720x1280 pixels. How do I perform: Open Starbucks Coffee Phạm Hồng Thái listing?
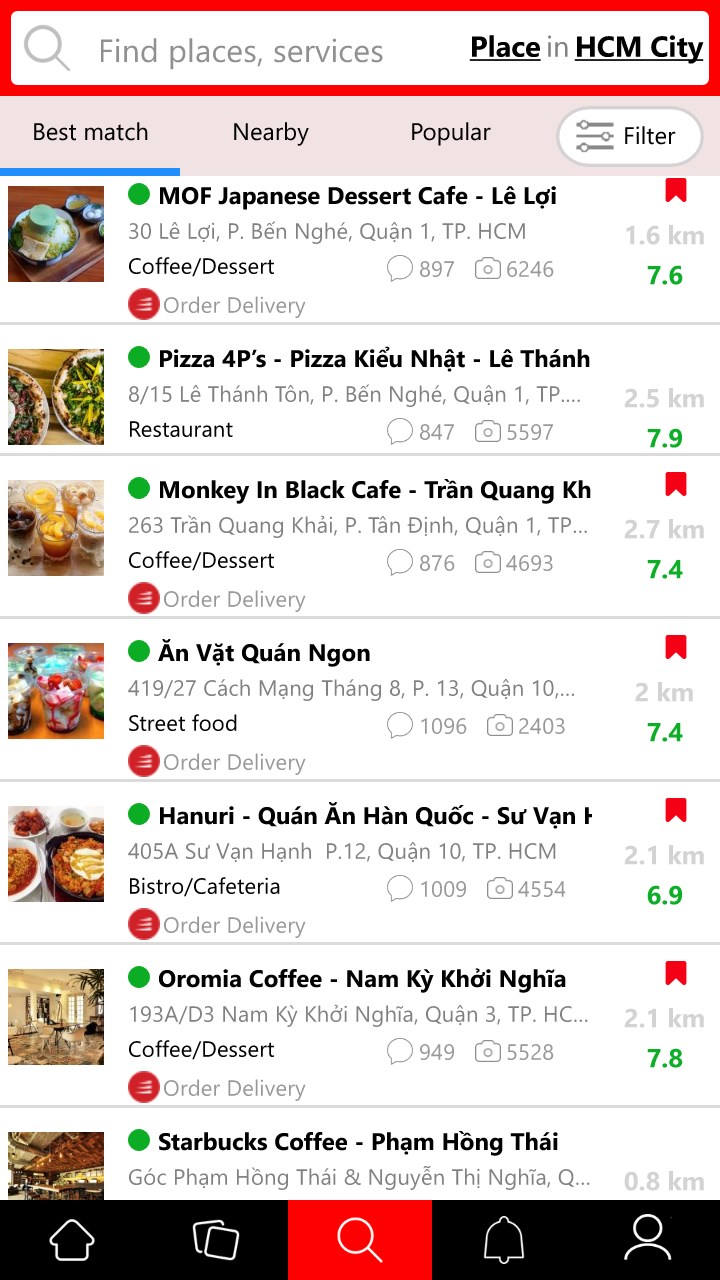tap(357, 1142)
